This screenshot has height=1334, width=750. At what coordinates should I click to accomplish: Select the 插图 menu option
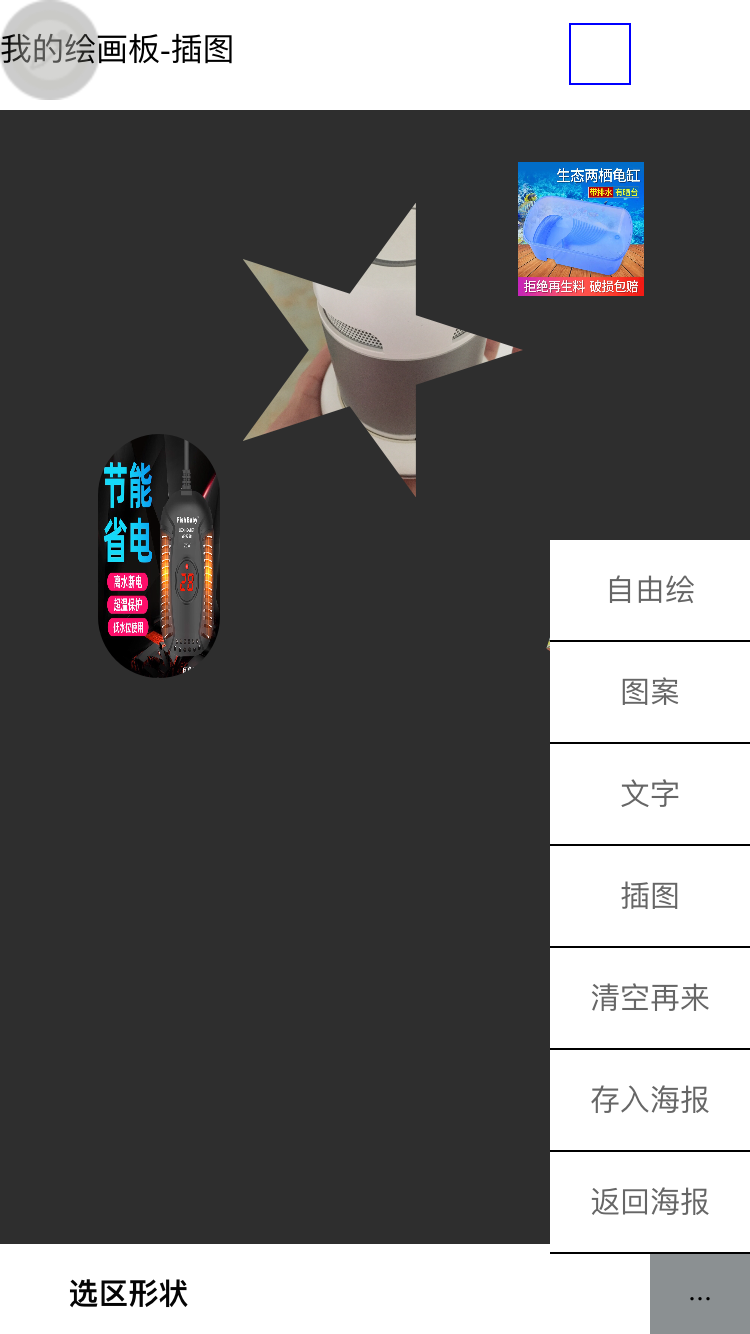click(650, 896)
